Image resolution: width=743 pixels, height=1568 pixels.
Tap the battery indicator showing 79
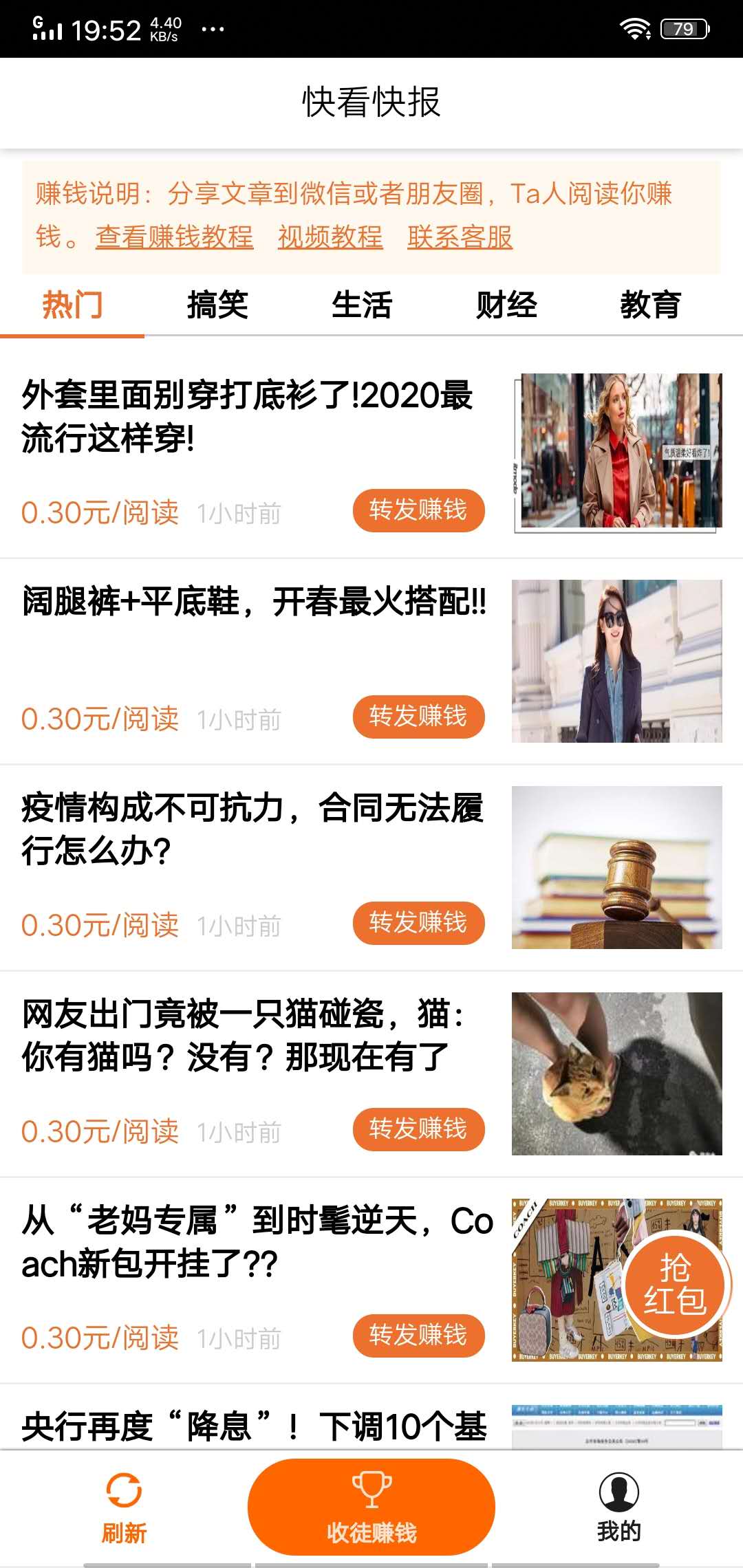pos(685,28)
